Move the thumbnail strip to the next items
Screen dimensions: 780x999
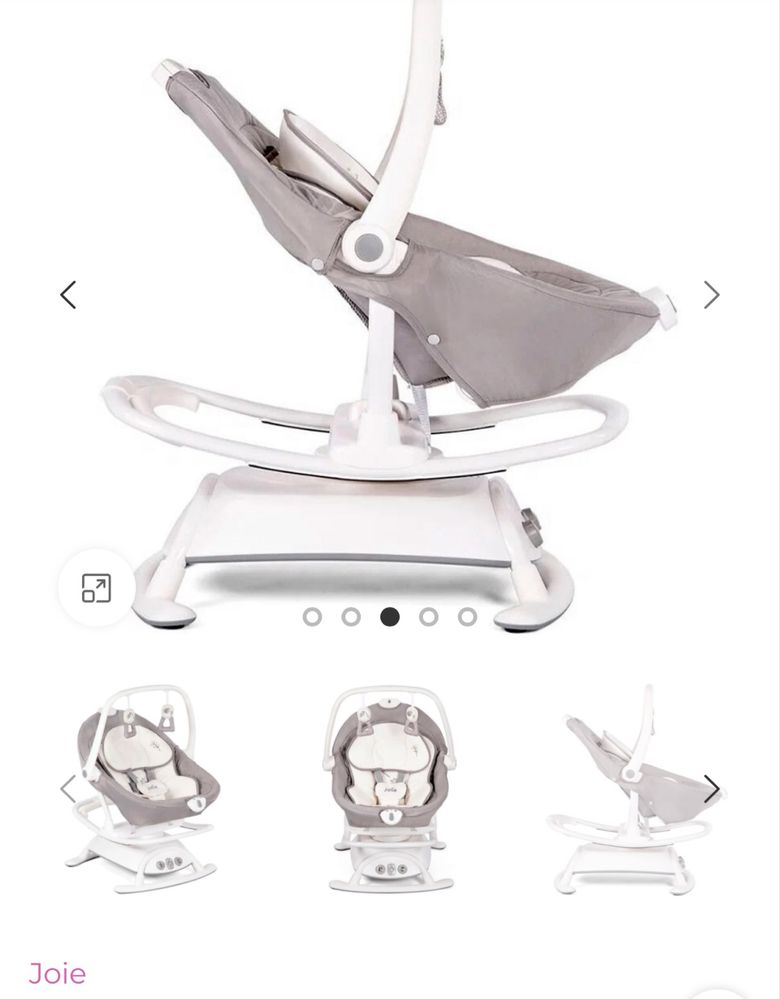pos(711,789)
